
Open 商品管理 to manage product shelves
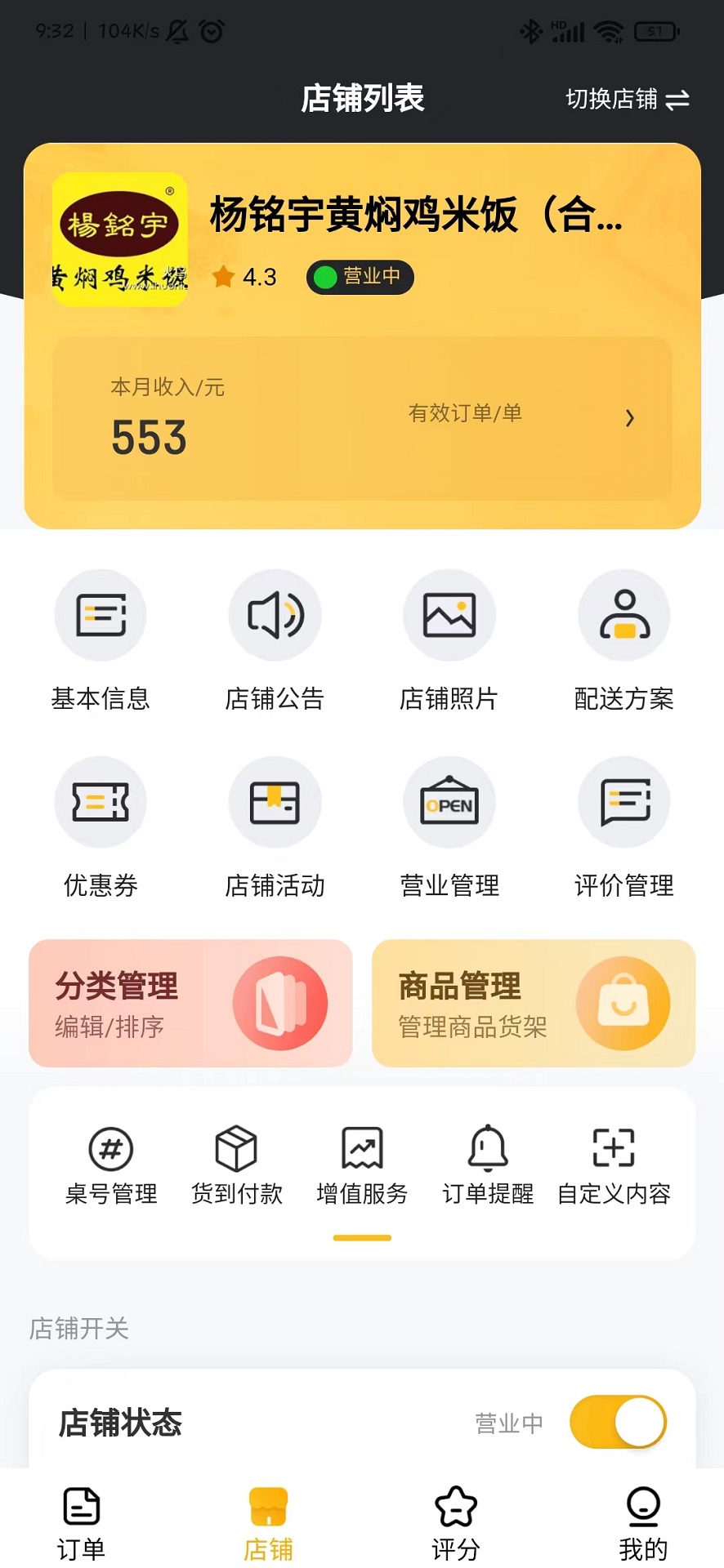(x=533, y=1003)
